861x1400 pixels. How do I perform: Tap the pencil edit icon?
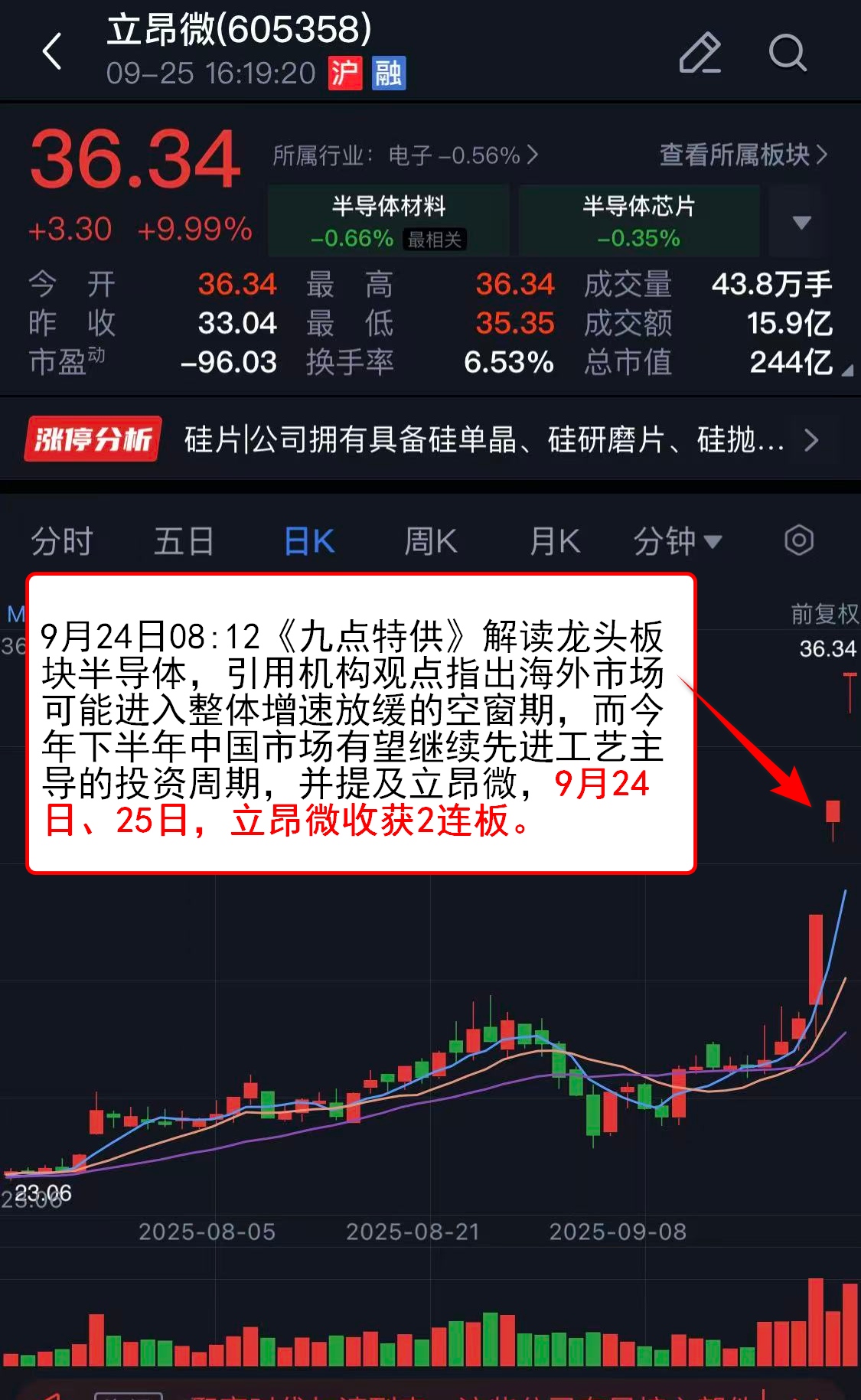click(x=700, y=53)
